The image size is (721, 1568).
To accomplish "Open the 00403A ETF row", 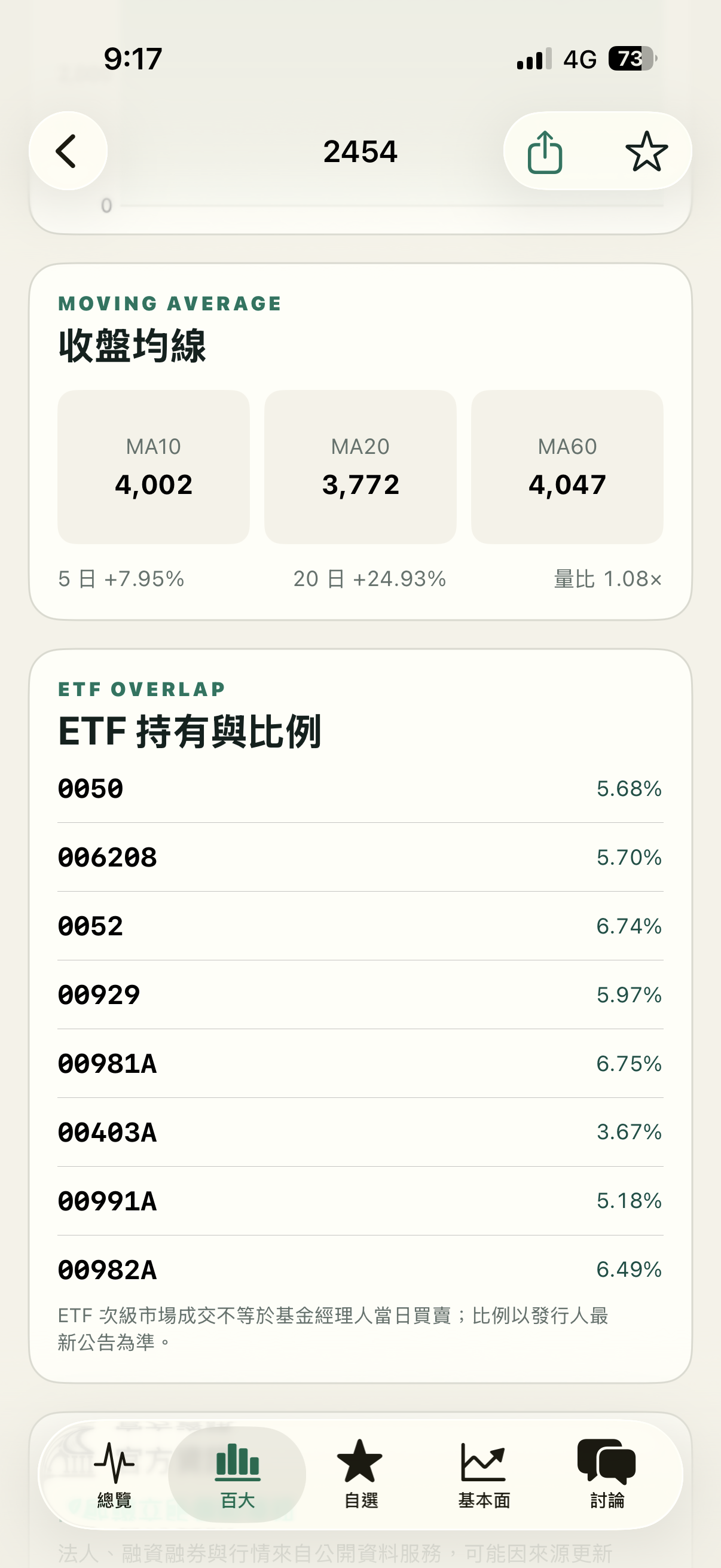I will pyautogui.click(x=360, y=1133).
